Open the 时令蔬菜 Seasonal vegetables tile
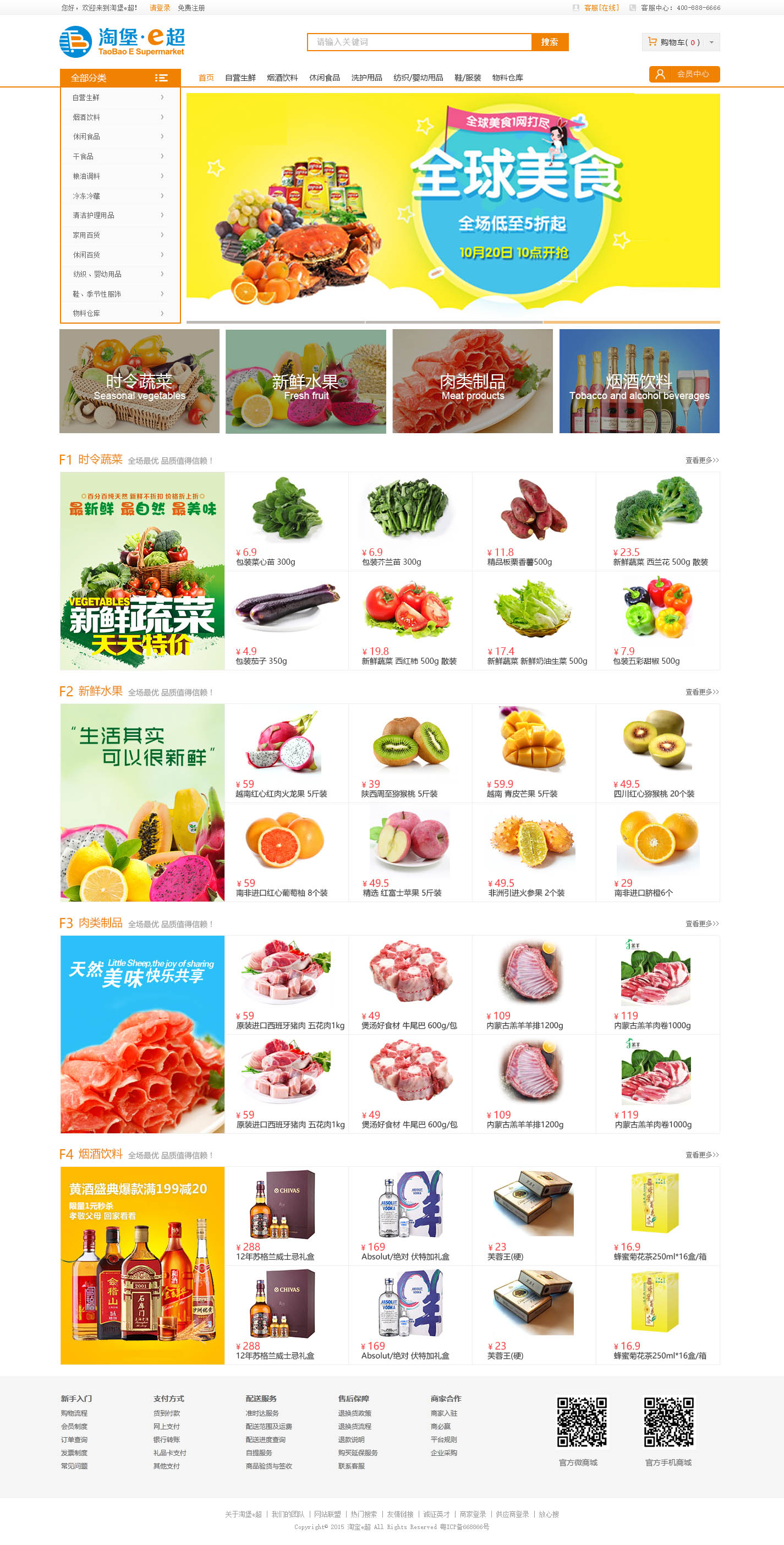The height and width of the screenshot is (1545, 784). [x=139, y=381]
